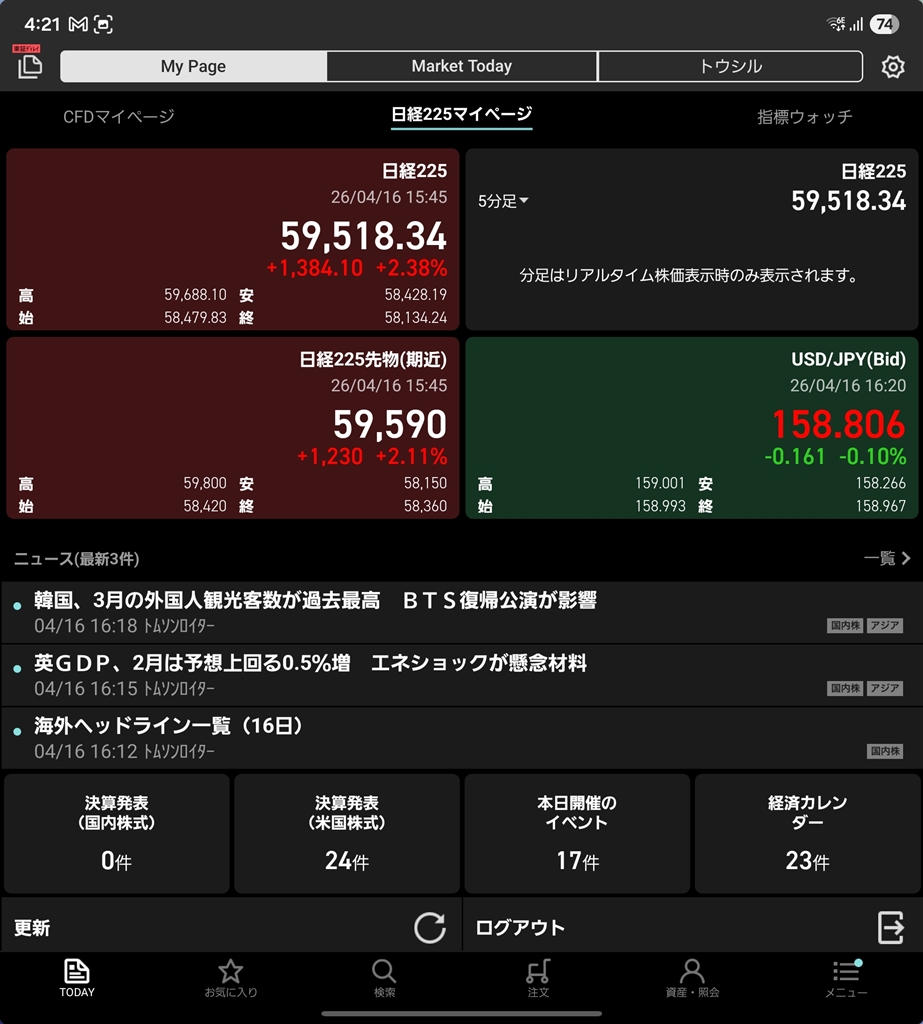Select the CFDマイページ sub-tab

119,117
